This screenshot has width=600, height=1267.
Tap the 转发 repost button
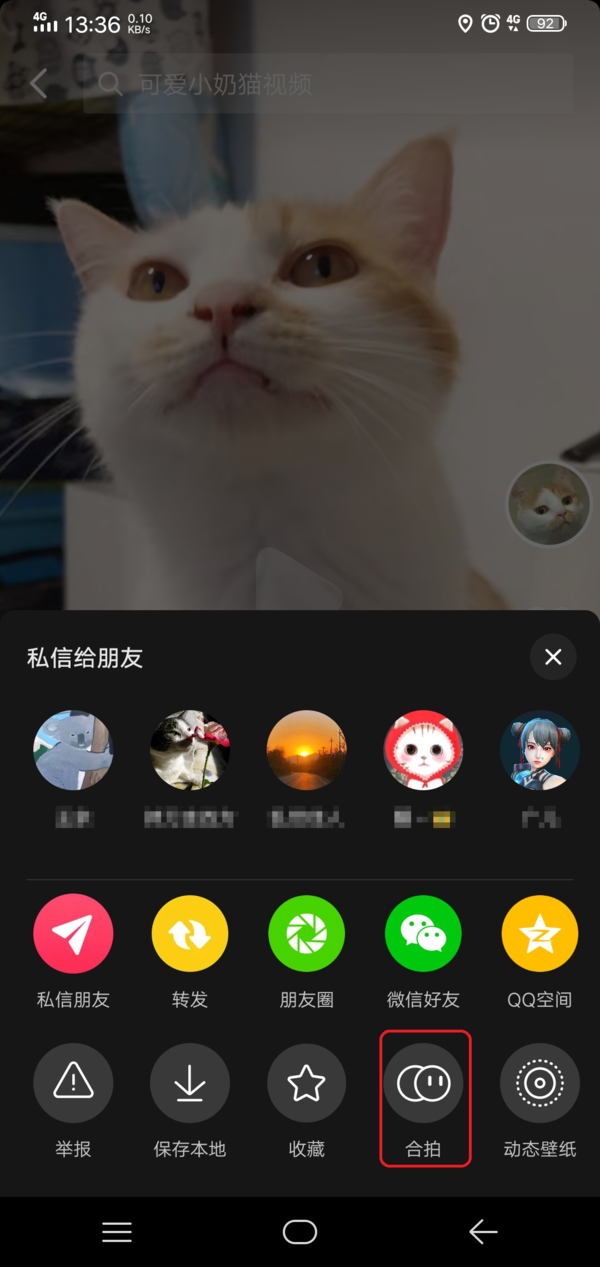point(190,935)
